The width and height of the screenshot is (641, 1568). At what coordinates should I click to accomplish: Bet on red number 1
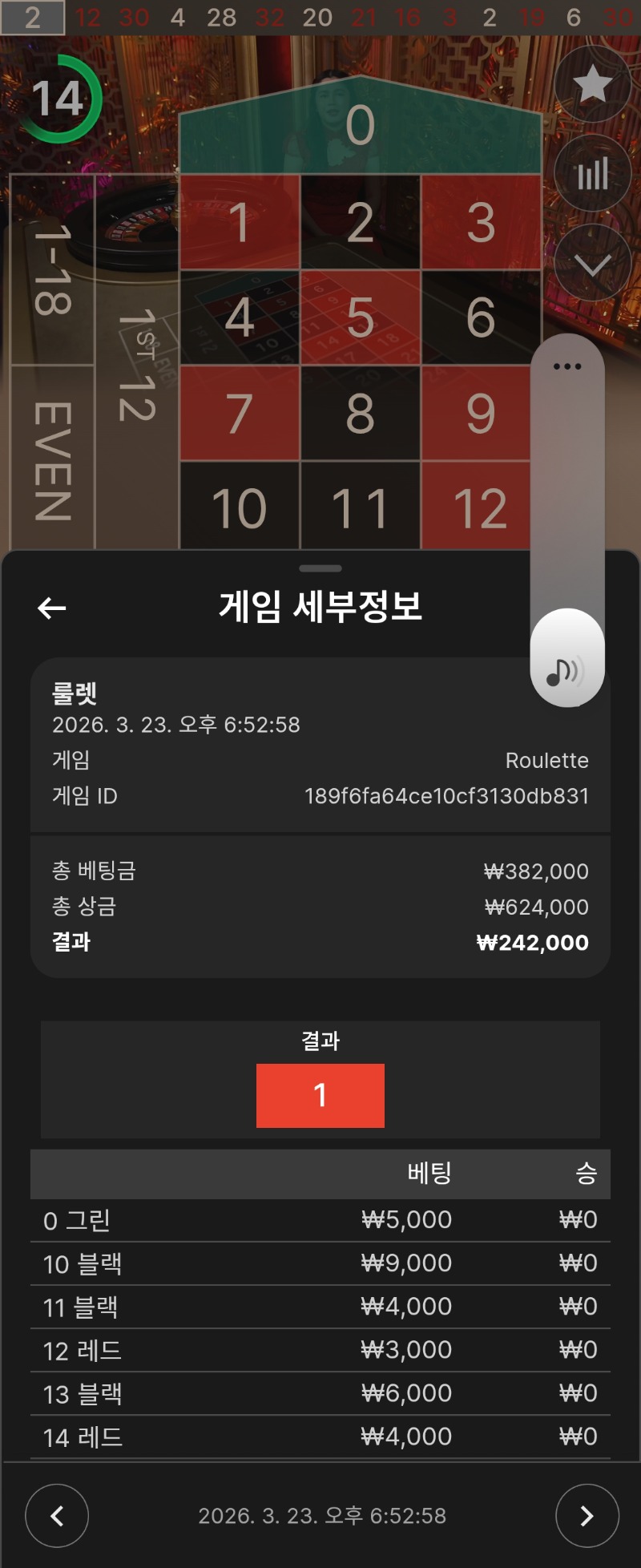pos(240,222)
